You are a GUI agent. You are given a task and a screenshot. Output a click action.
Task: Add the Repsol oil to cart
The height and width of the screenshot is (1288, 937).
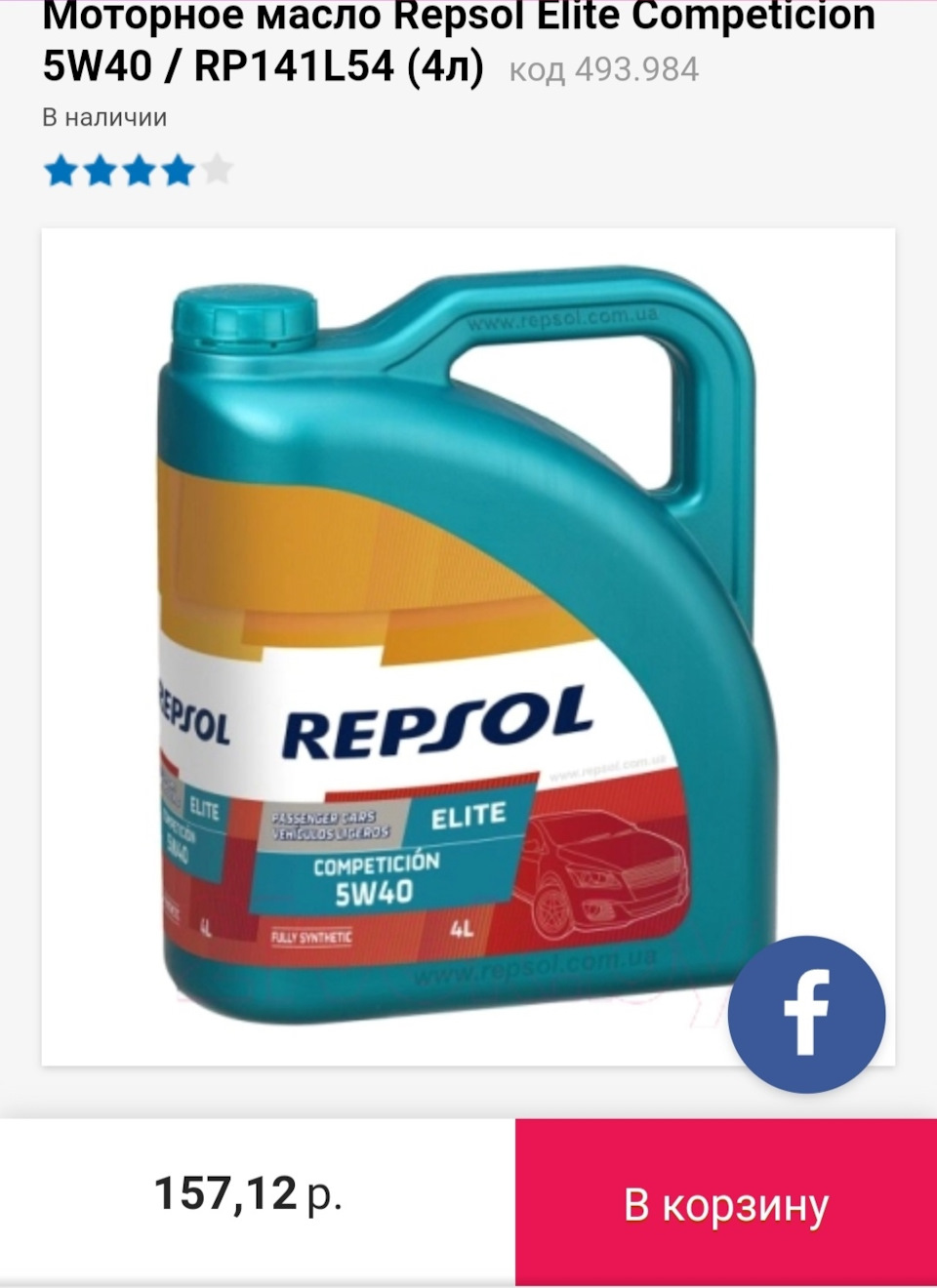tap(725, 1203)
